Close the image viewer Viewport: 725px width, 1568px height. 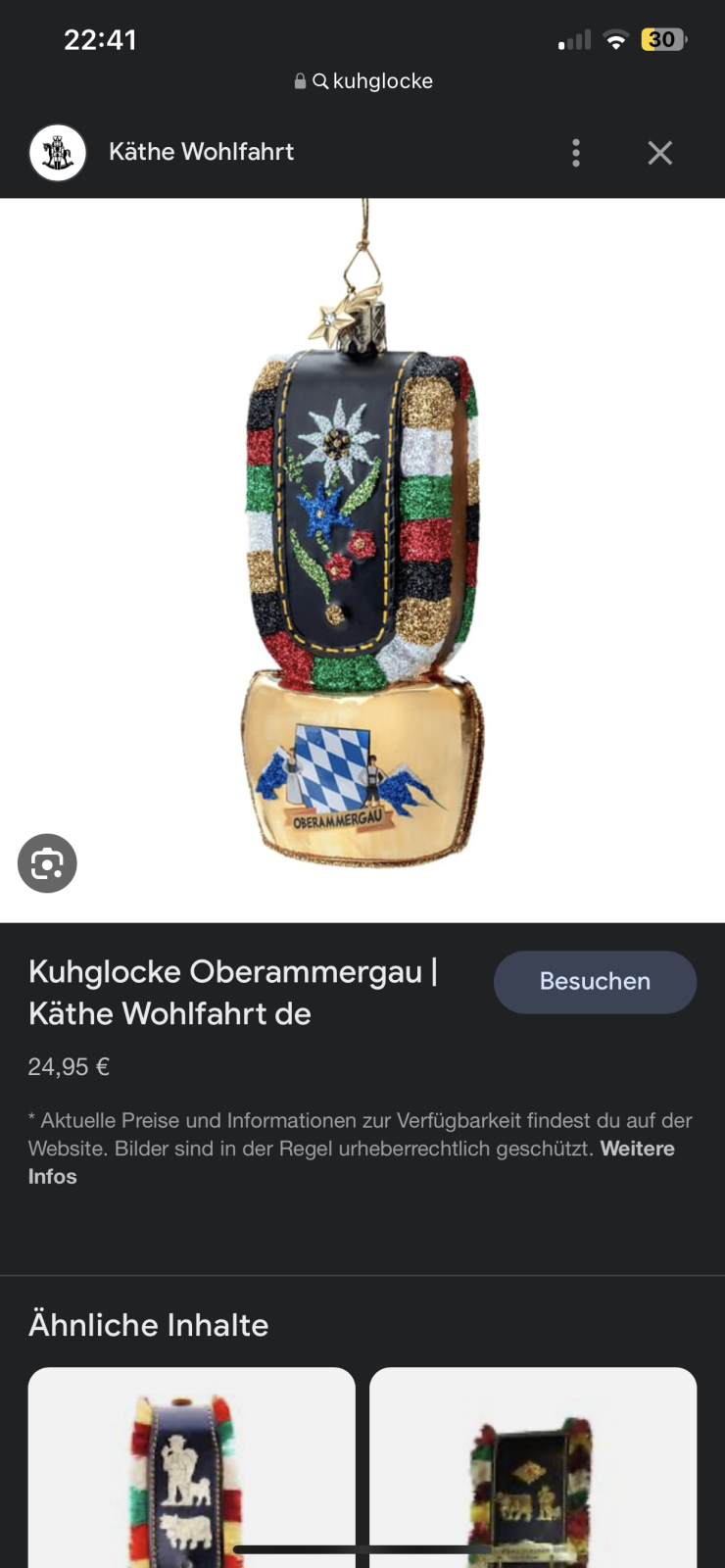pyautogui.click(x=659, y=153)
